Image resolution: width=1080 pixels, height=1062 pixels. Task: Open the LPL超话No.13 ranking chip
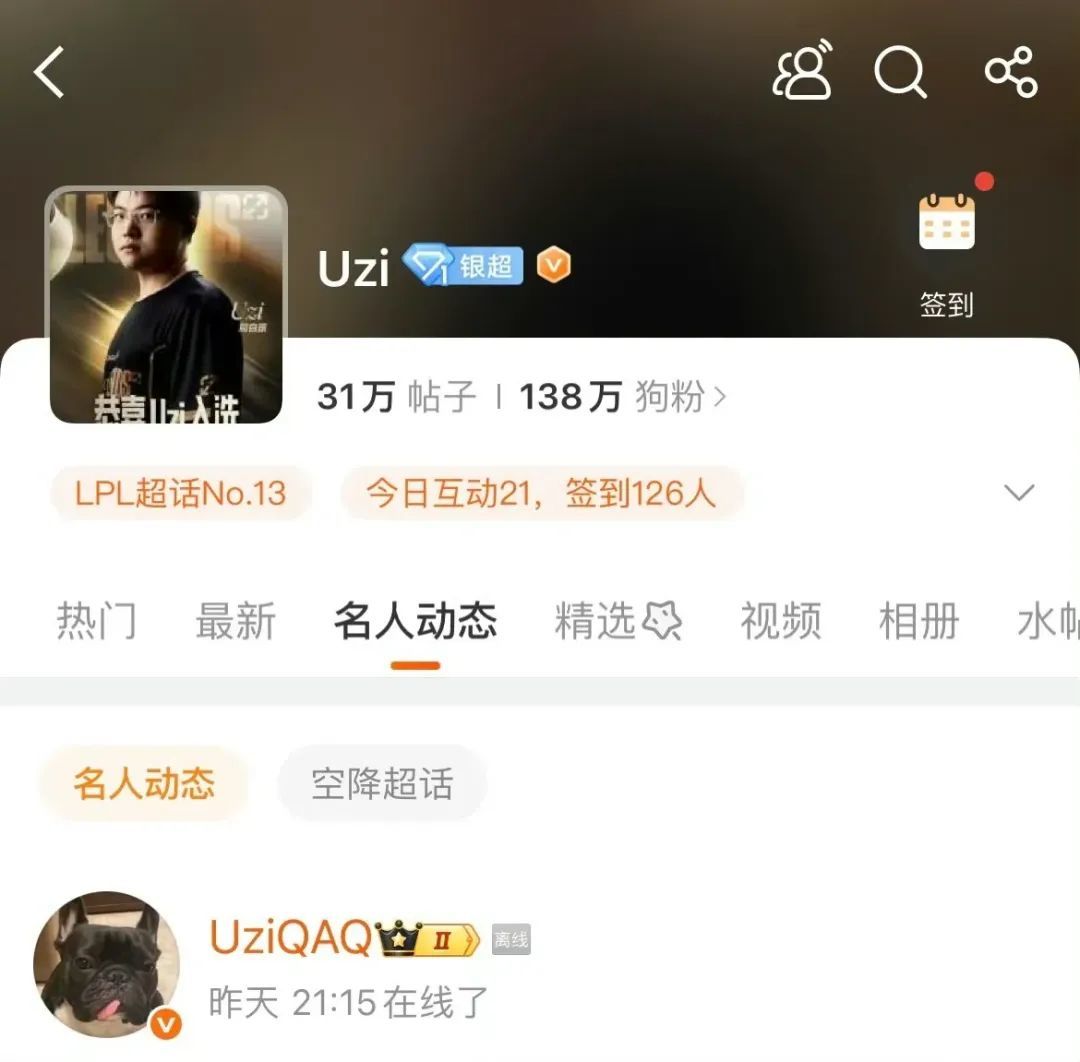point(181,493)
